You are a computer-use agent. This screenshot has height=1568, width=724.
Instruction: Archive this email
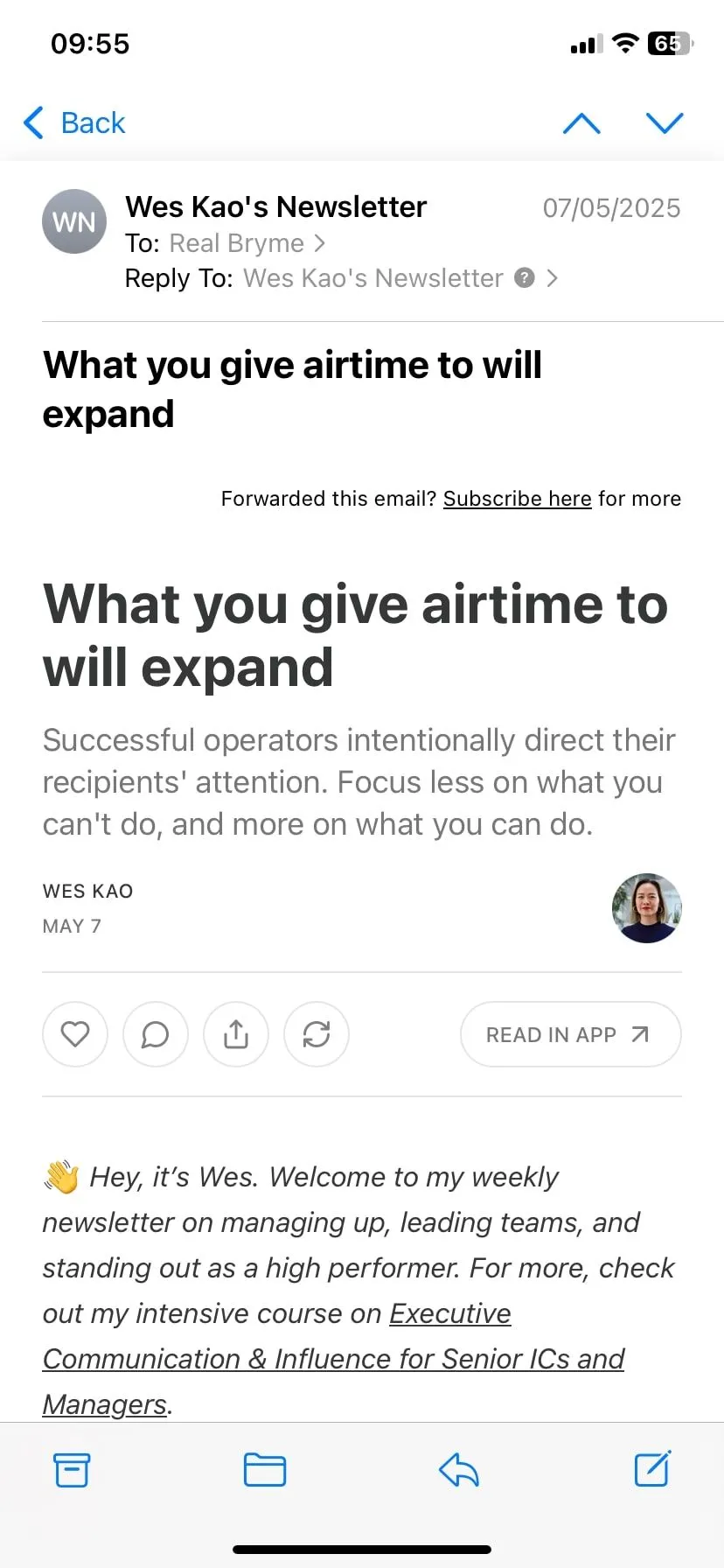coord(72,1470)
